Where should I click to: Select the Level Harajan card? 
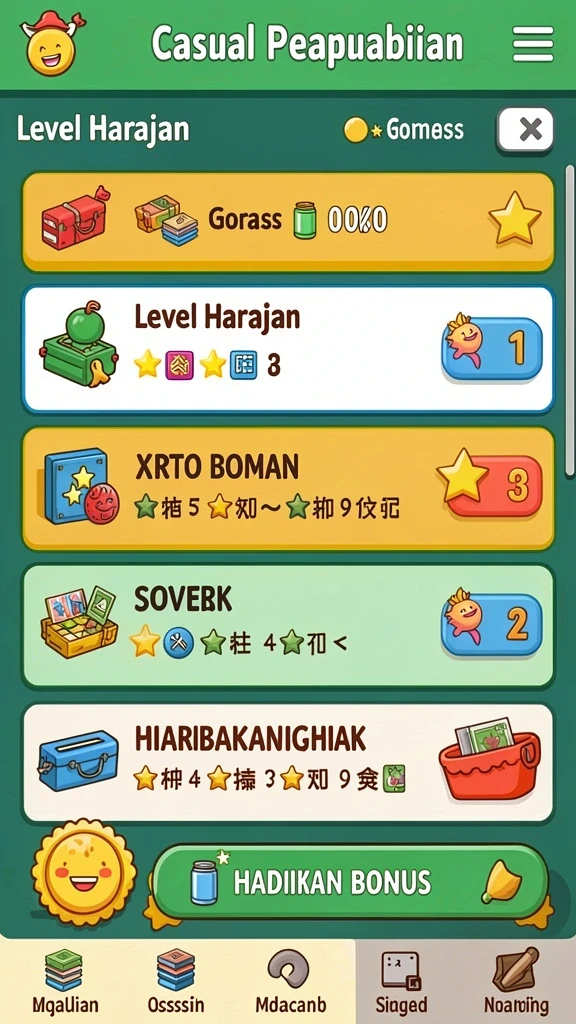click(288, 349)
